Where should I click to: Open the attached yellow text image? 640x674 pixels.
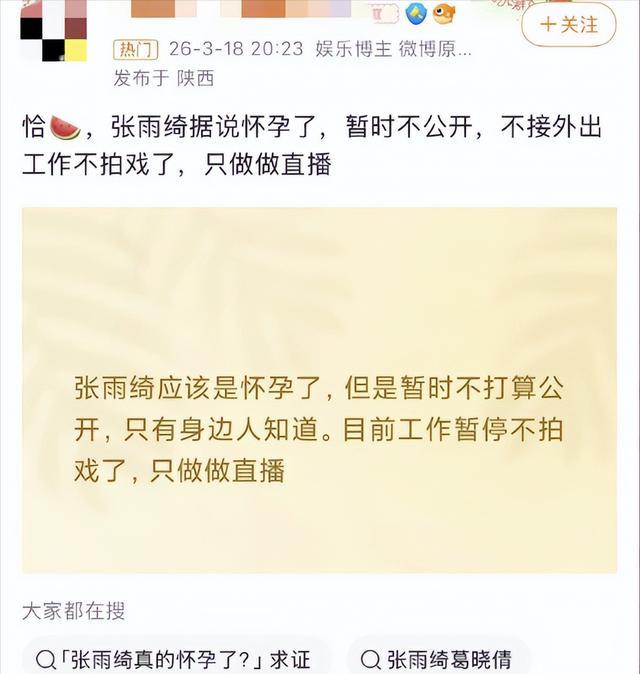[x=320, y=390]
